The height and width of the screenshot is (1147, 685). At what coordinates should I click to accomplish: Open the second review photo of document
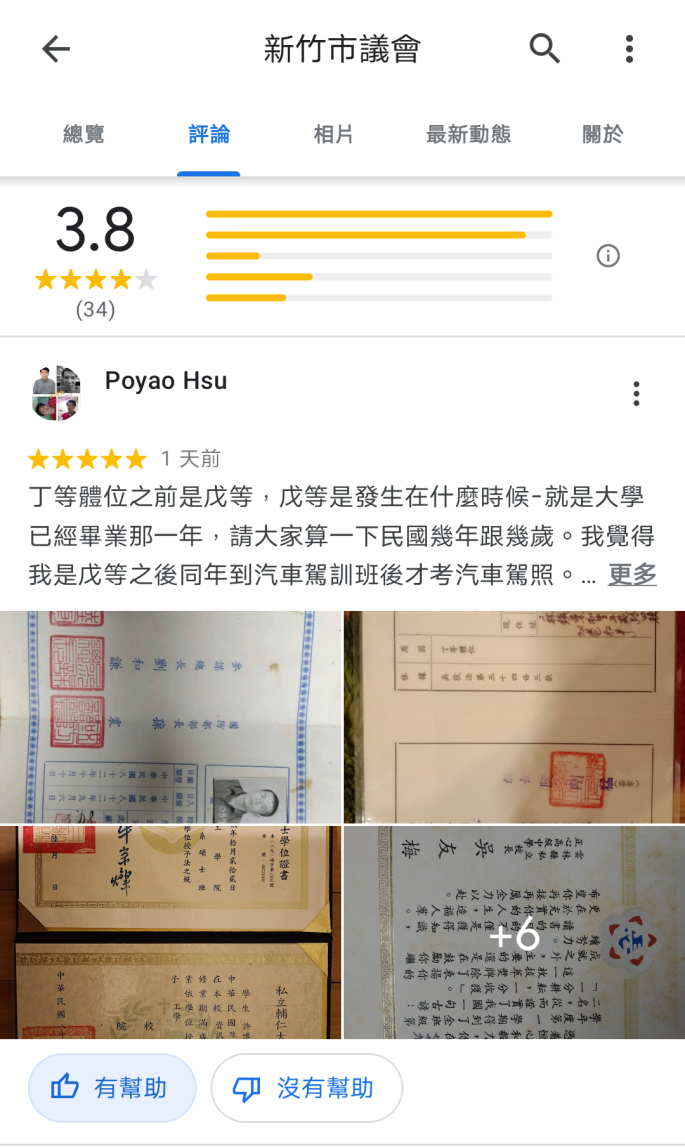[x=514, y=716]
